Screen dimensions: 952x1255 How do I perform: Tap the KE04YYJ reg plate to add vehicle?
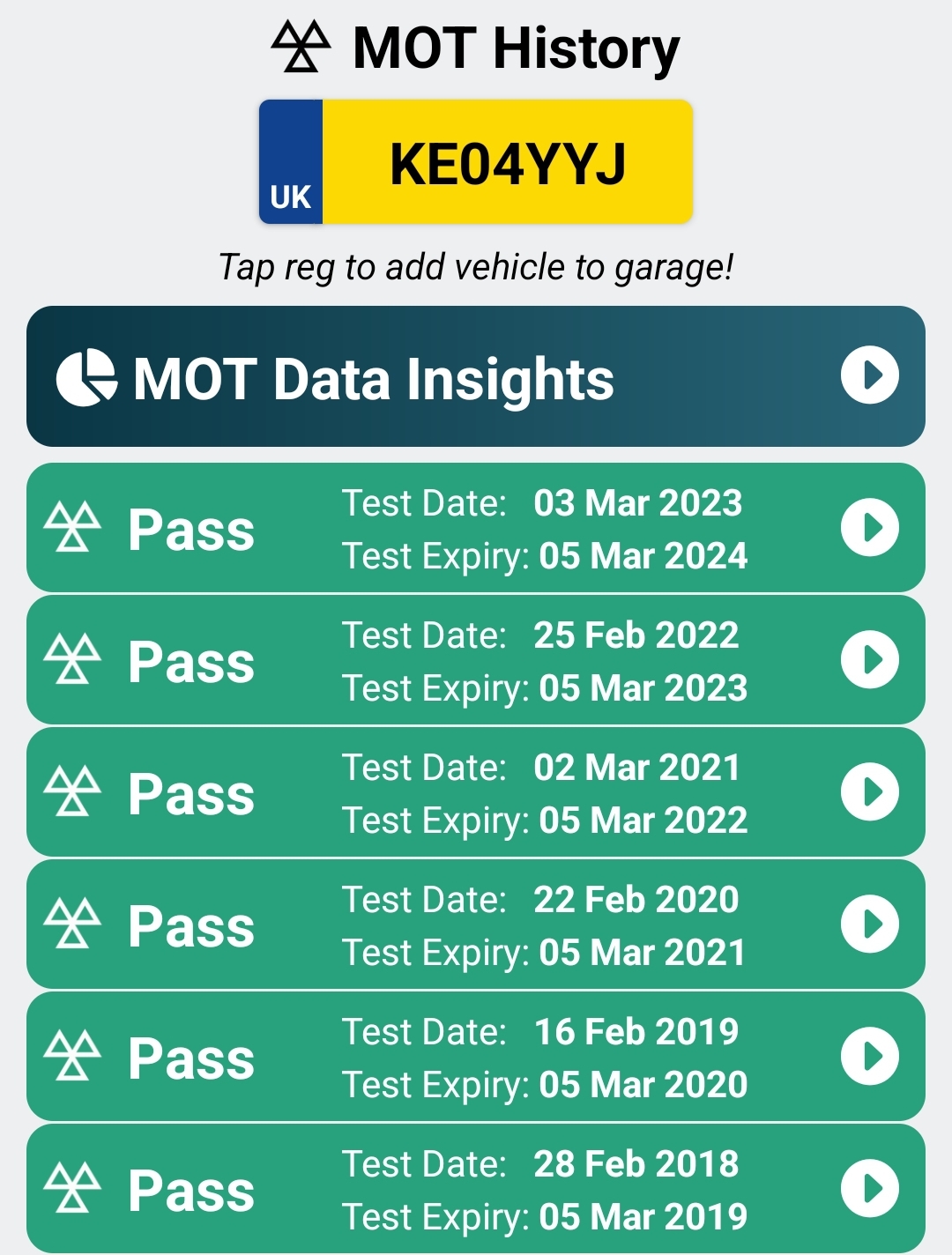(x=476, y=162)
